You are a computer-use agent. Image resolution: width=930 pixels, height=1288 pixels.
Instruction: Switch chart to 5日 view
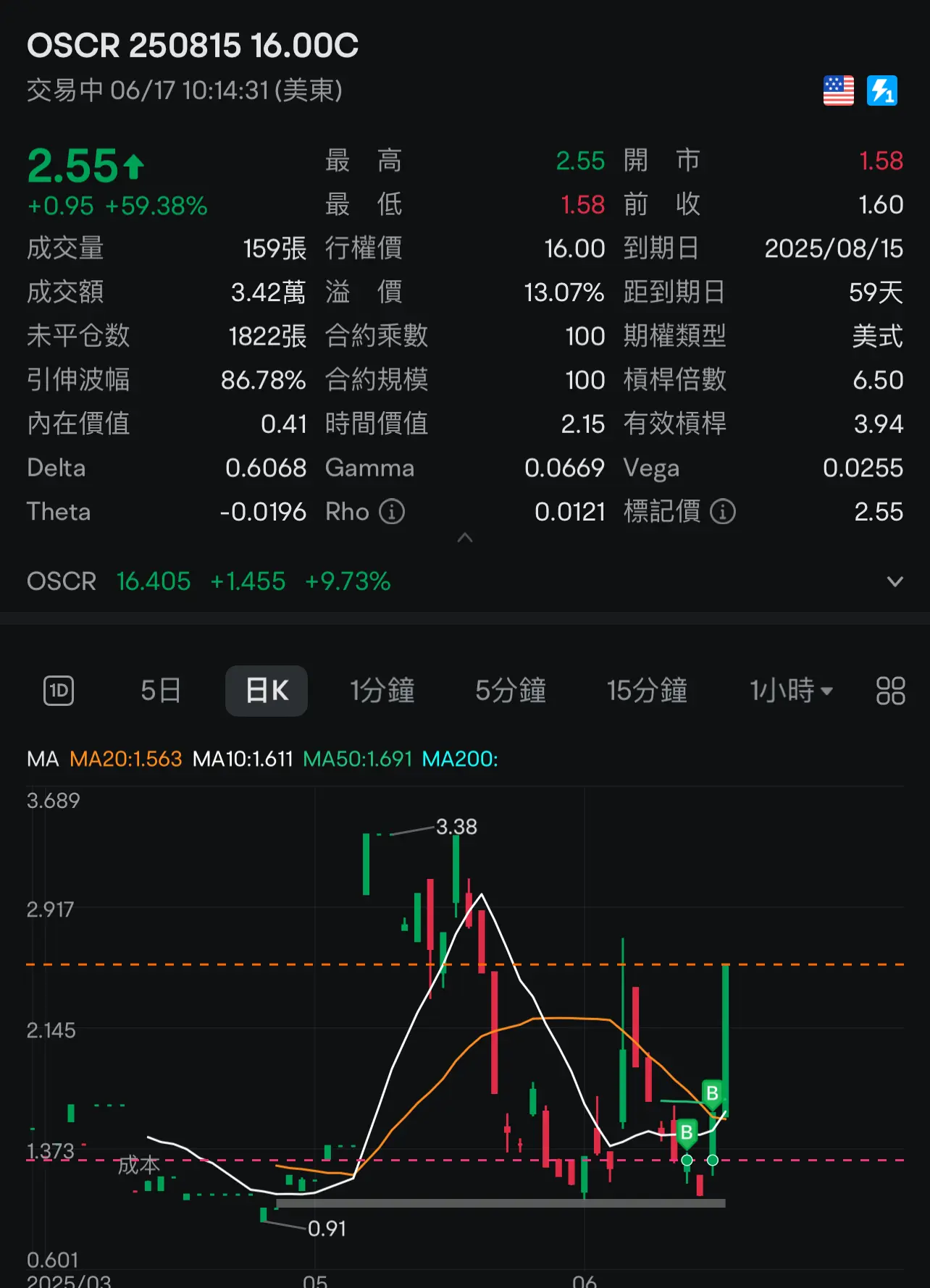pos(161,691)
